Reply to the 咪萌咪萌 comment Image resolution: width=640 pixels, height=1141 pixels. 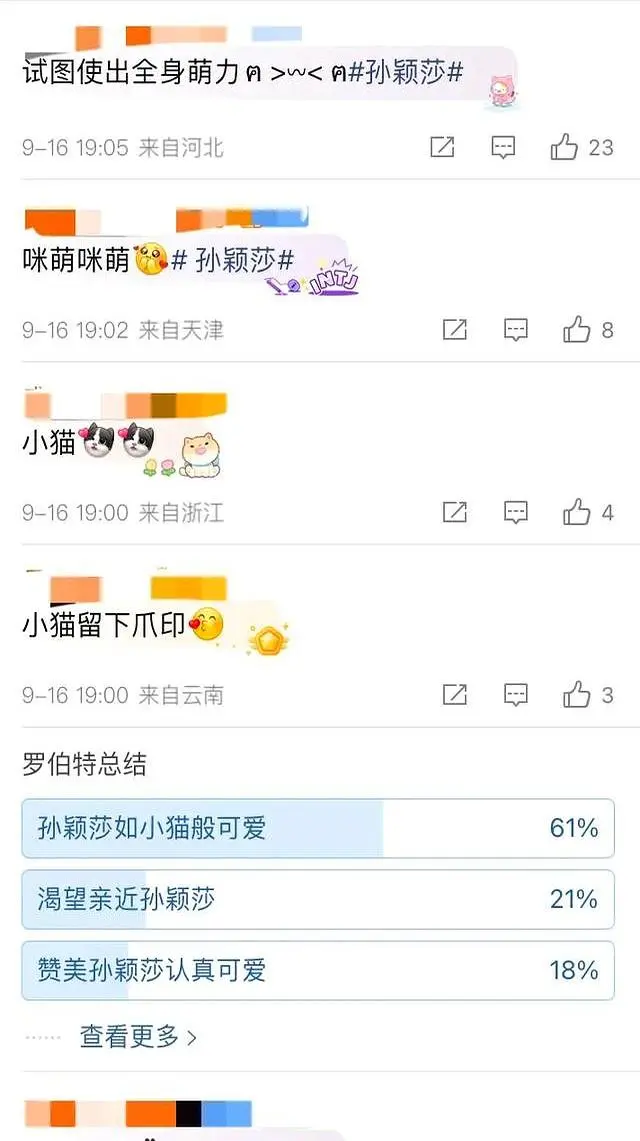(516, 330)
